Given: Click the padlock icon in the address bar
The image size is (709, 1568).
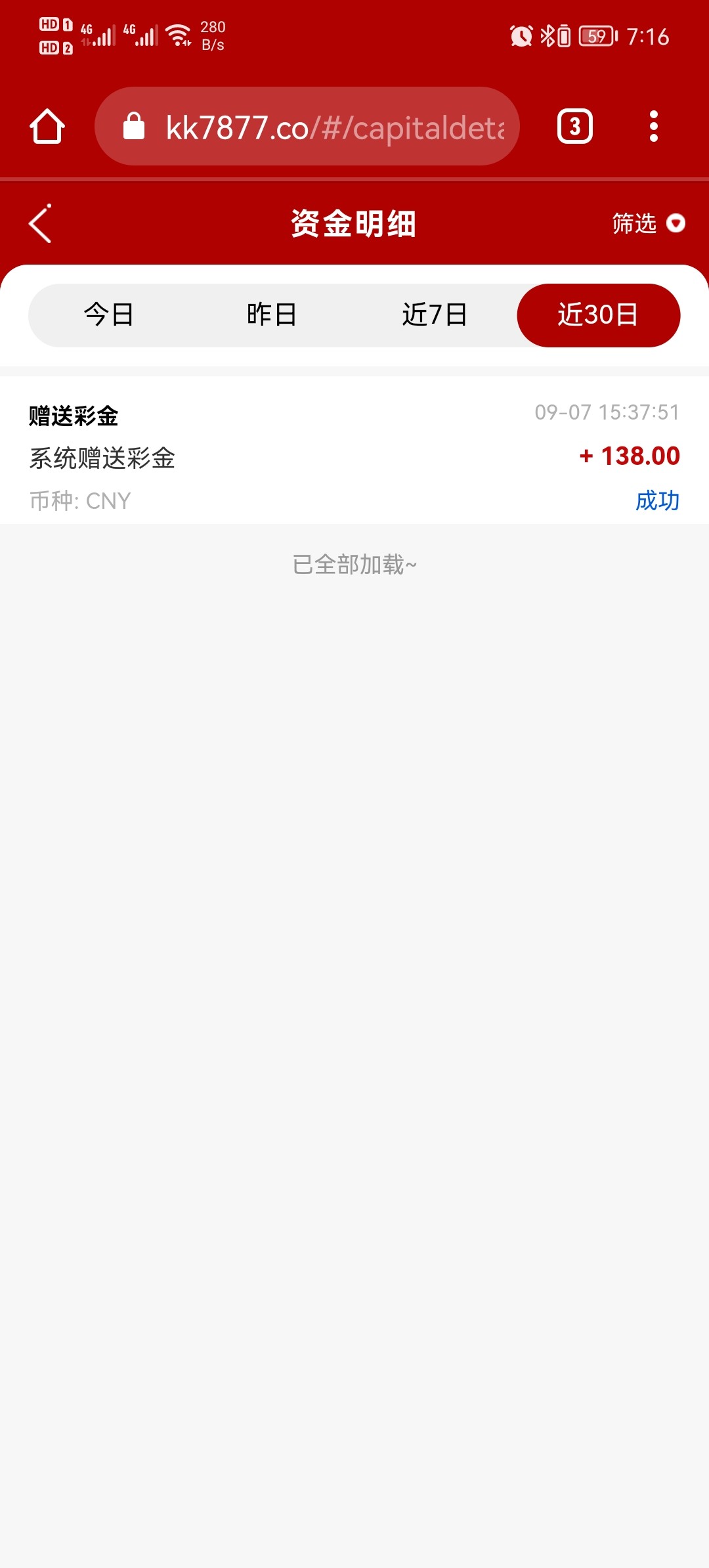Looking at the screenshot, I should [136, 126].
